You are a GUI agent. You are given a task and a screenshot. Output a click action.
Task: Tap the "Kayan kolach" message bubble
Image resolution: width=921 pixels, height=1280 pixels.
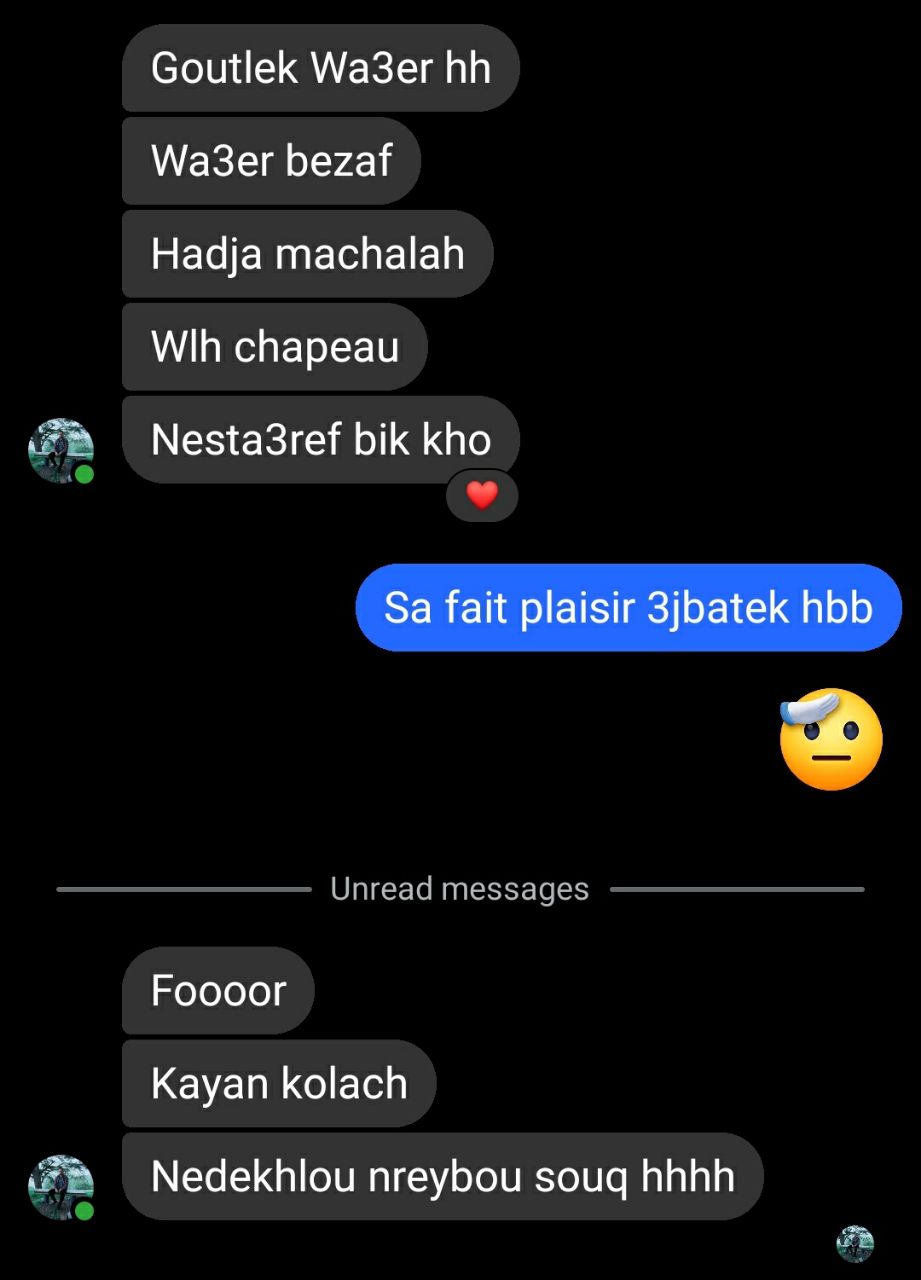(279, 1084)
